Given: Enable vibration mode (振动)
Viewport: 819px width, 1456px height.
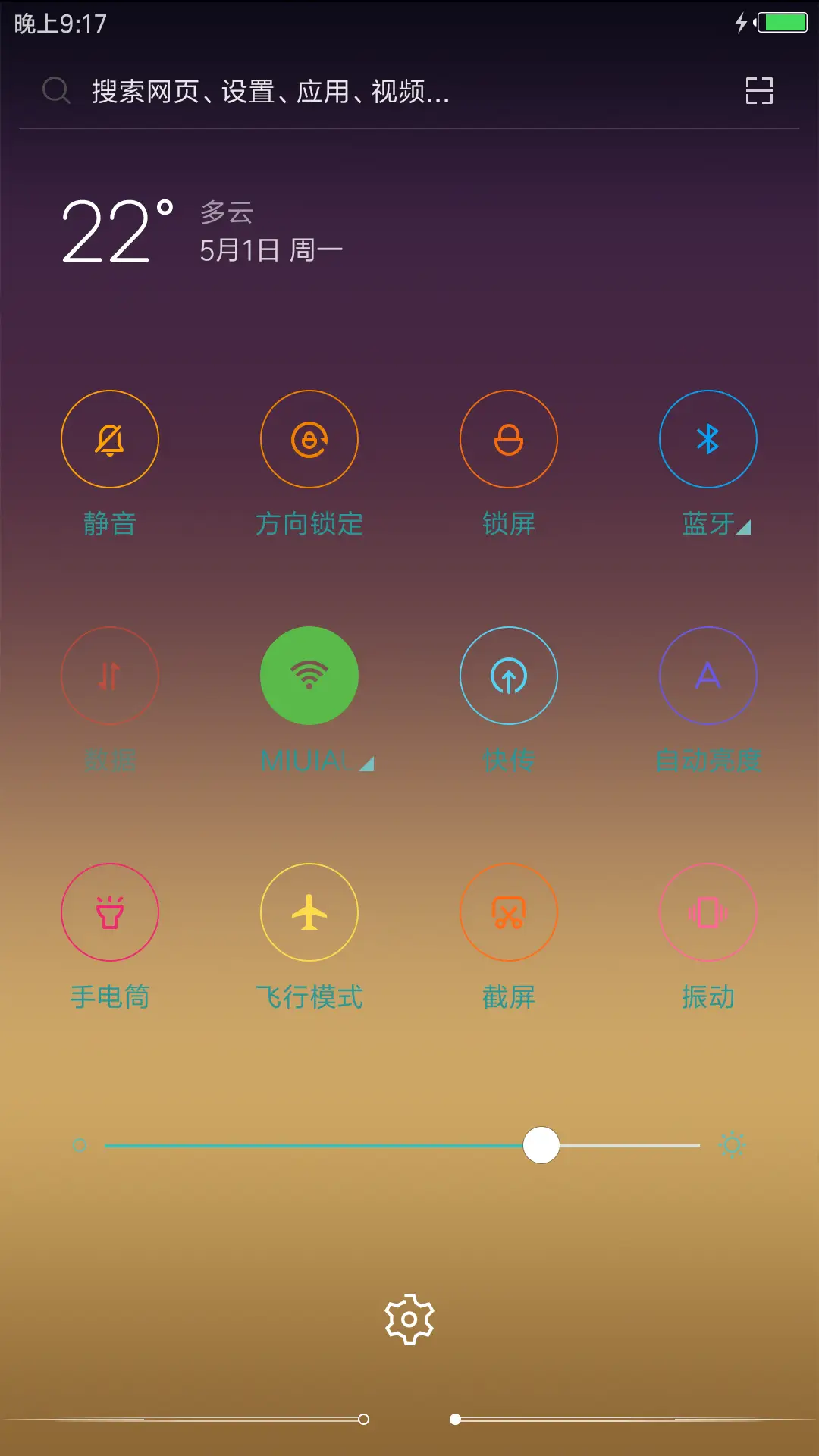Looking at the screenshot, I should point(708,913).
